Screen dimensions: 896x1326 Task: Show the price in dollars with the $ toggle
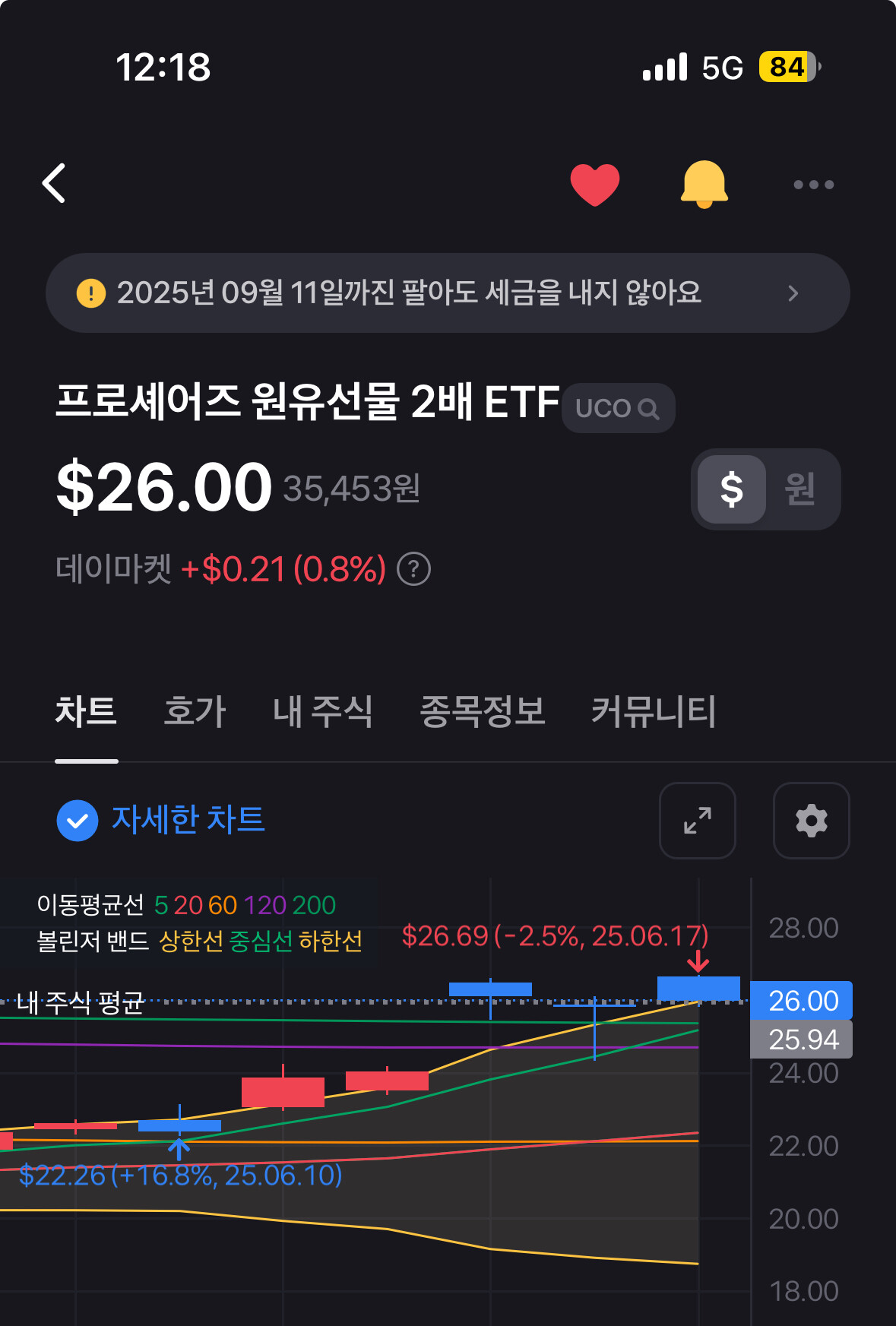[x=731, y=489]
